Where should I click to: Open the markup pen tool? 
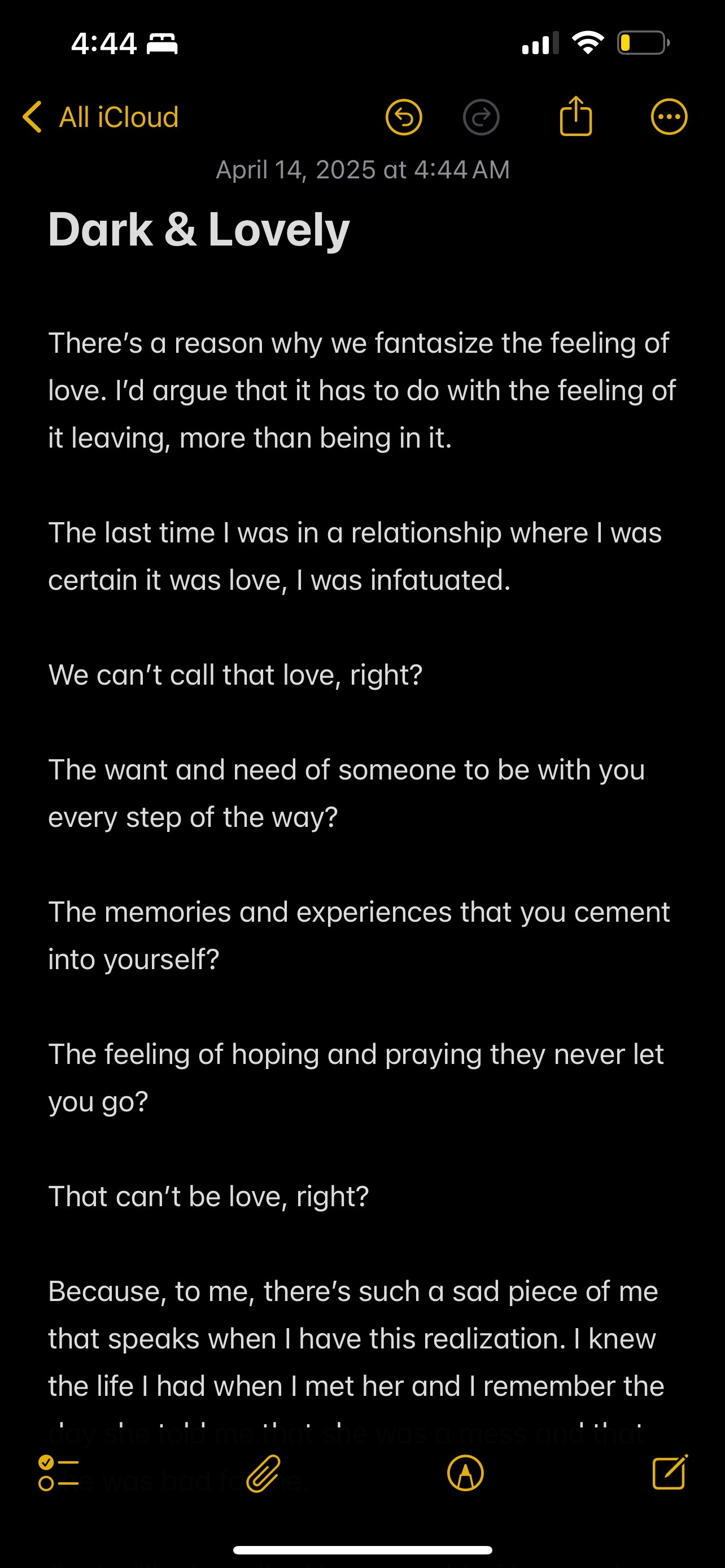click(466, 1474)
